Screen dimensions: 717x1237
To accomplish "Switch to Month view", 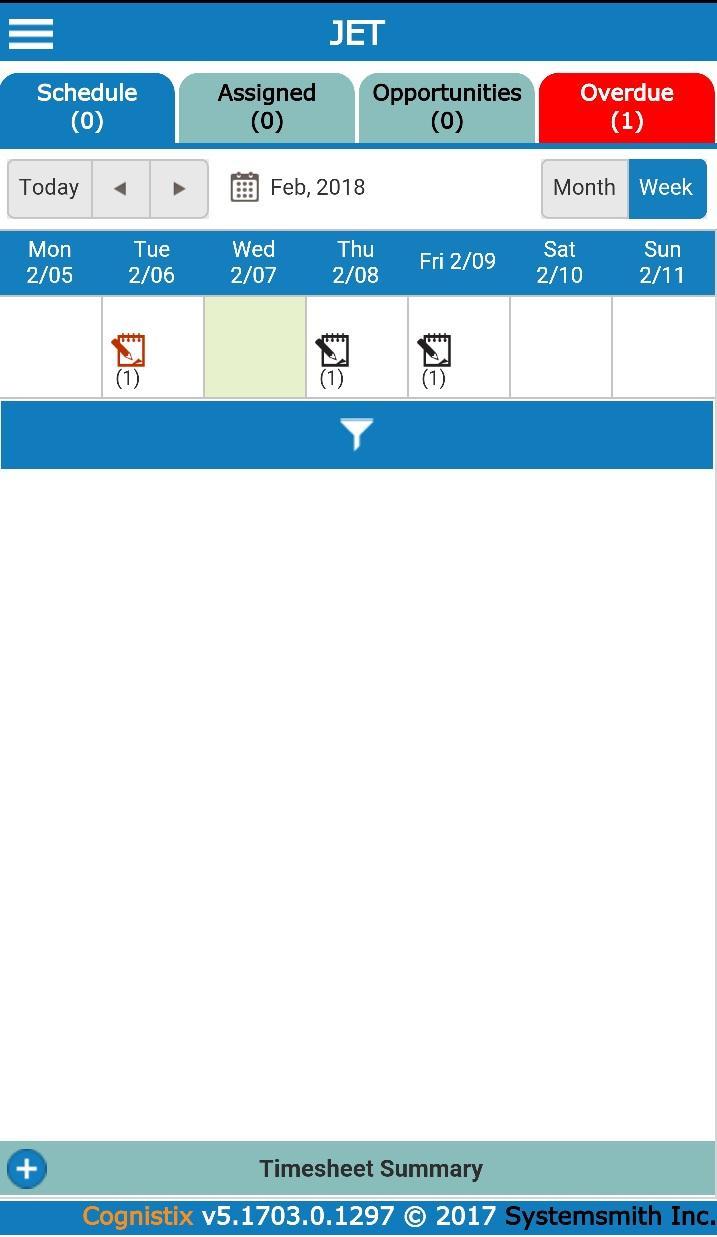I will coord(584,188).
